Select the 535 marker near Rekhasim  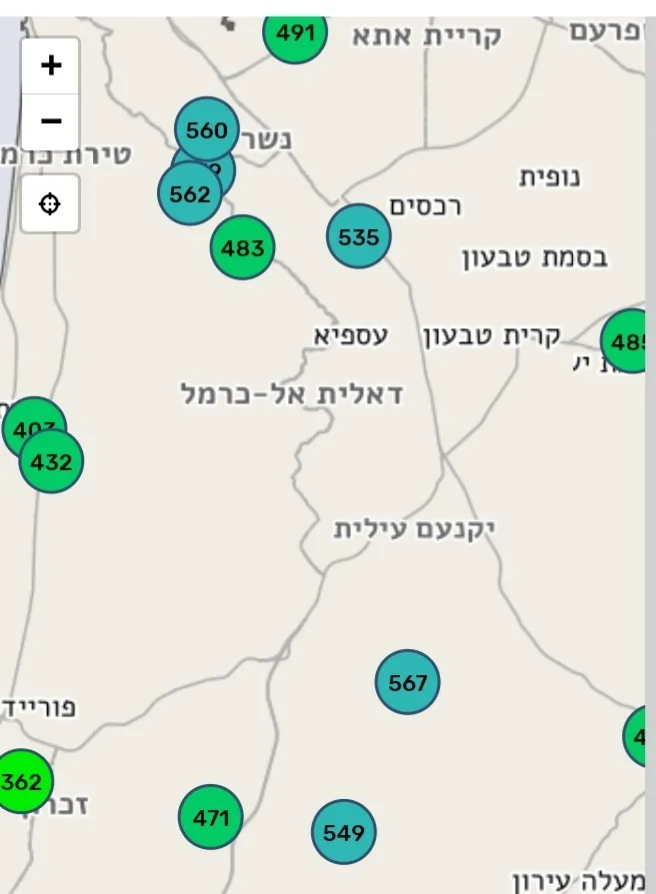coord(358,237)
